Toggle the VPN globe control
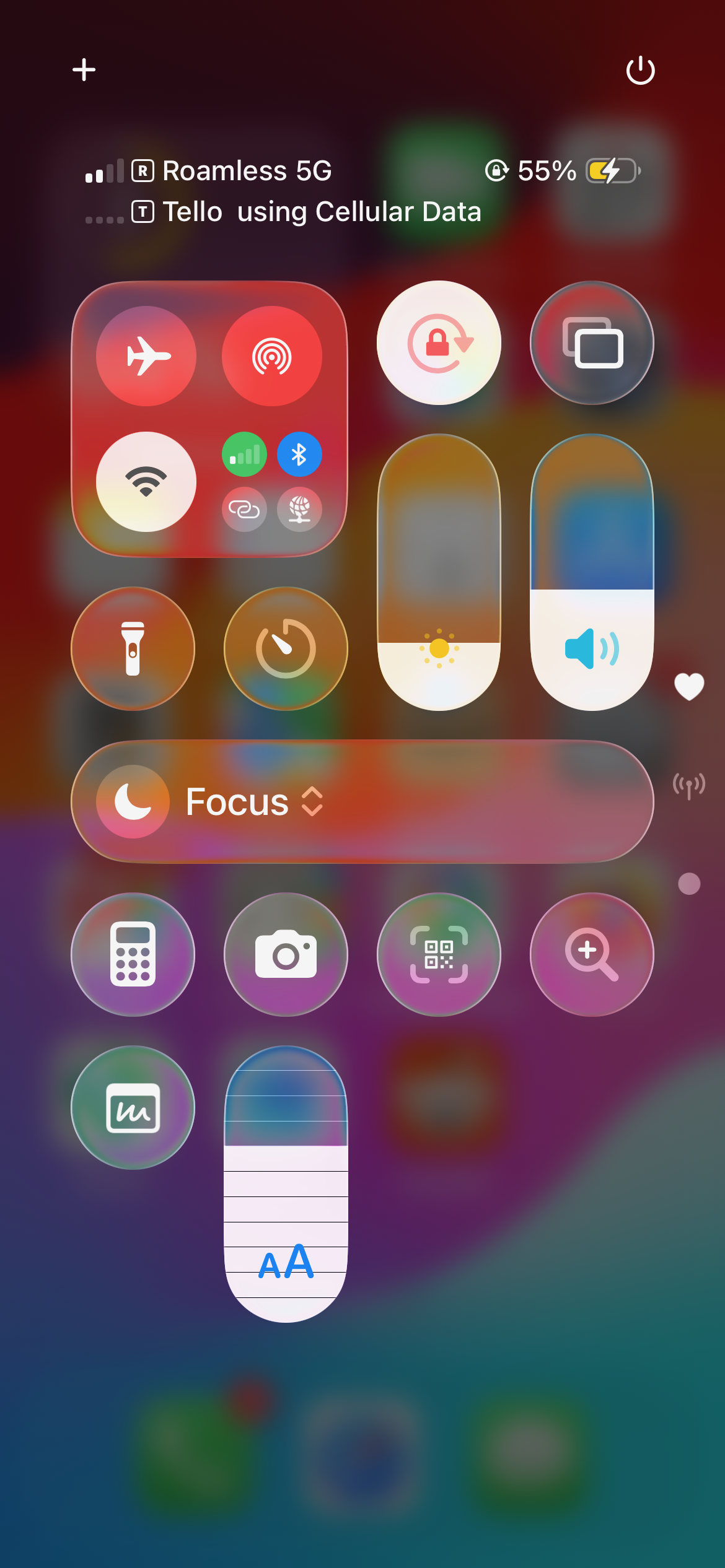Screen dimensions: 725x1568 299,509
